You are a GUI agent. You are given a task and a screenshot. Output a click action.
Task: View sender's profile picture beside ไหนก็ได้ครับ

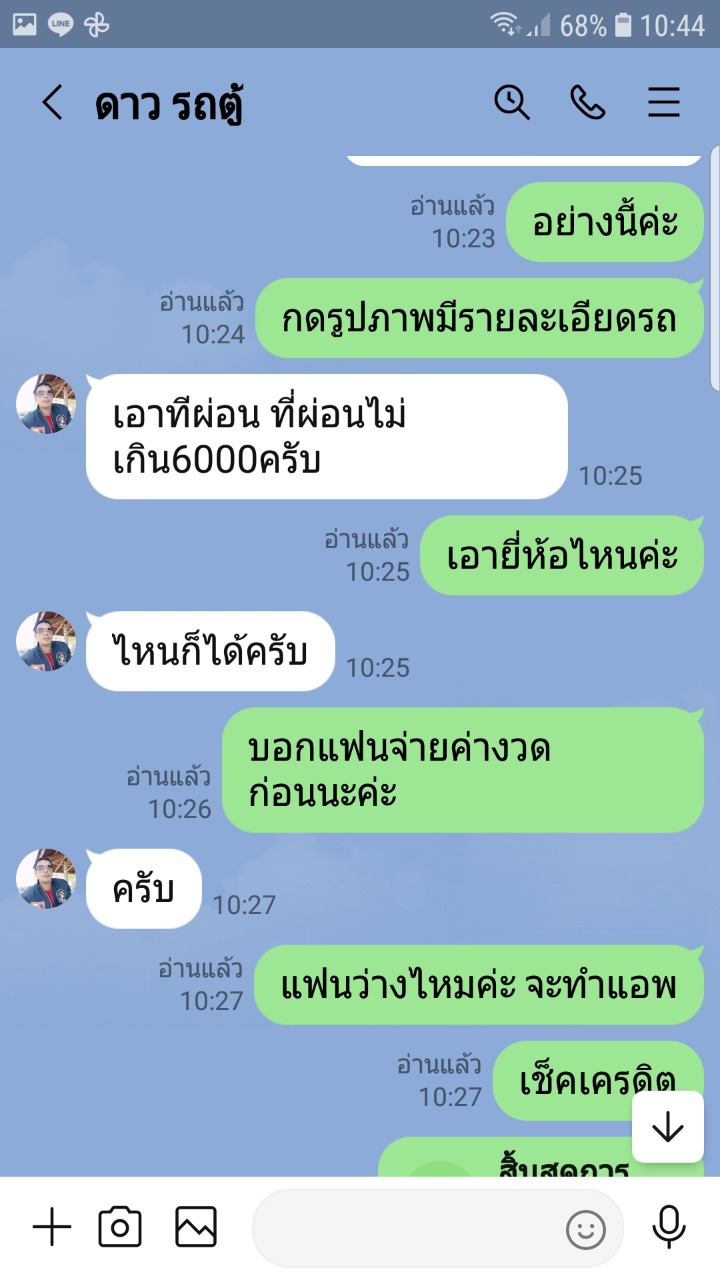pos(46,641)
